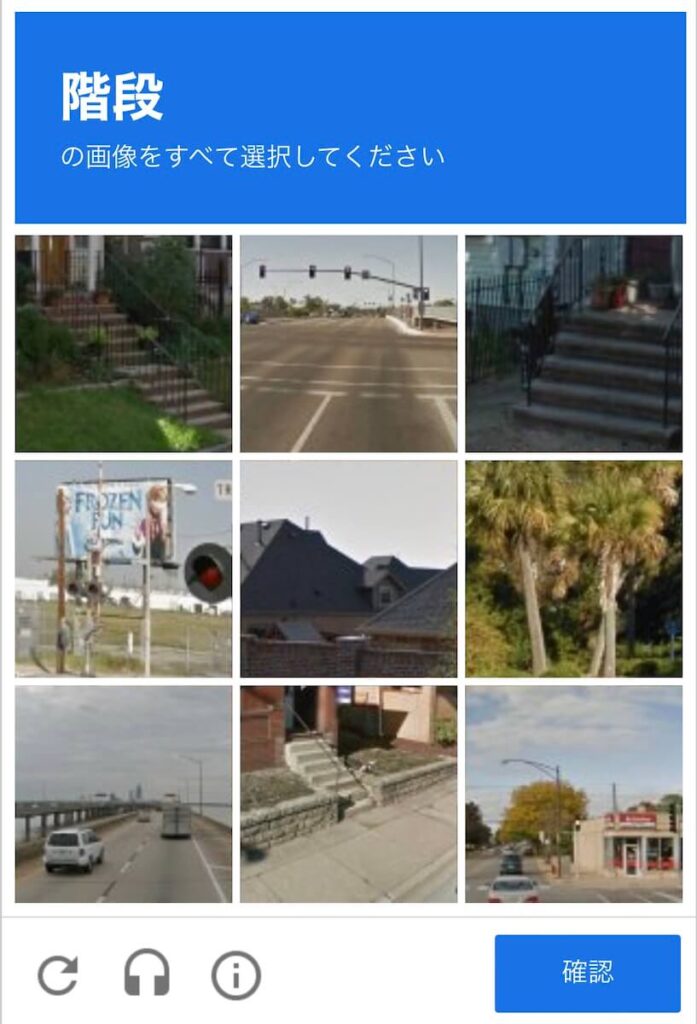This screenshot has width=697, height=1024.
Task: Select the tile with cars on a bridge highway
Action: tap(123, 794)
